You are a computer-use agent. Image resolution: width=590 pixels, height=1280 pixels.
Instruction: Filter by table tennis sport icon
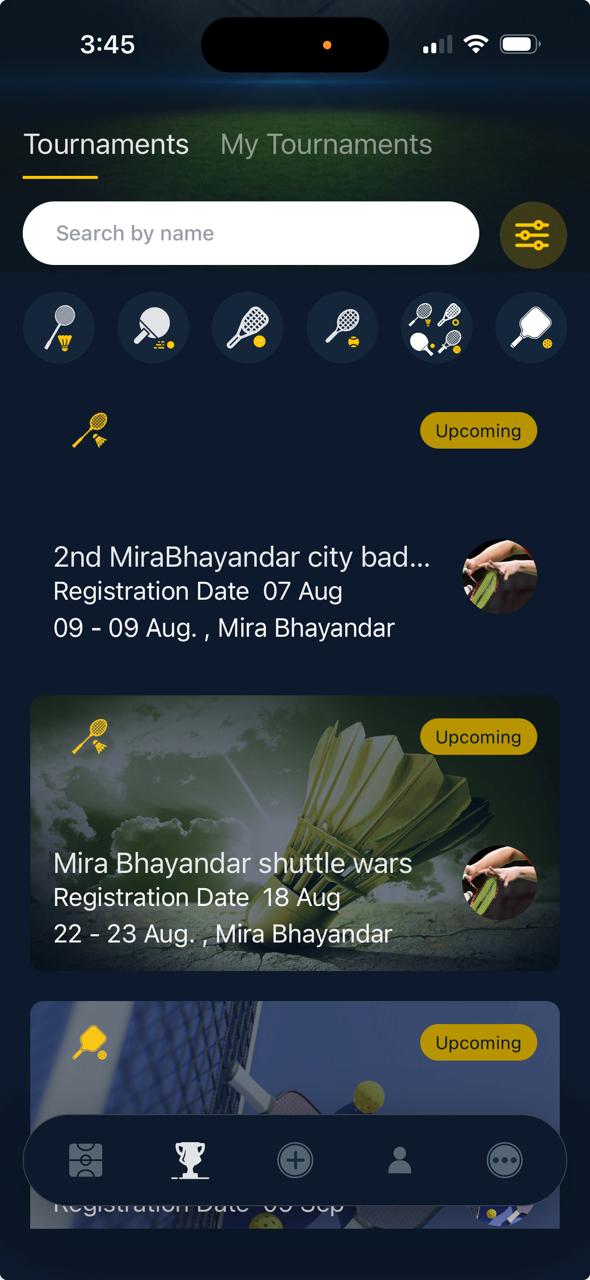[x=153, y=327]
